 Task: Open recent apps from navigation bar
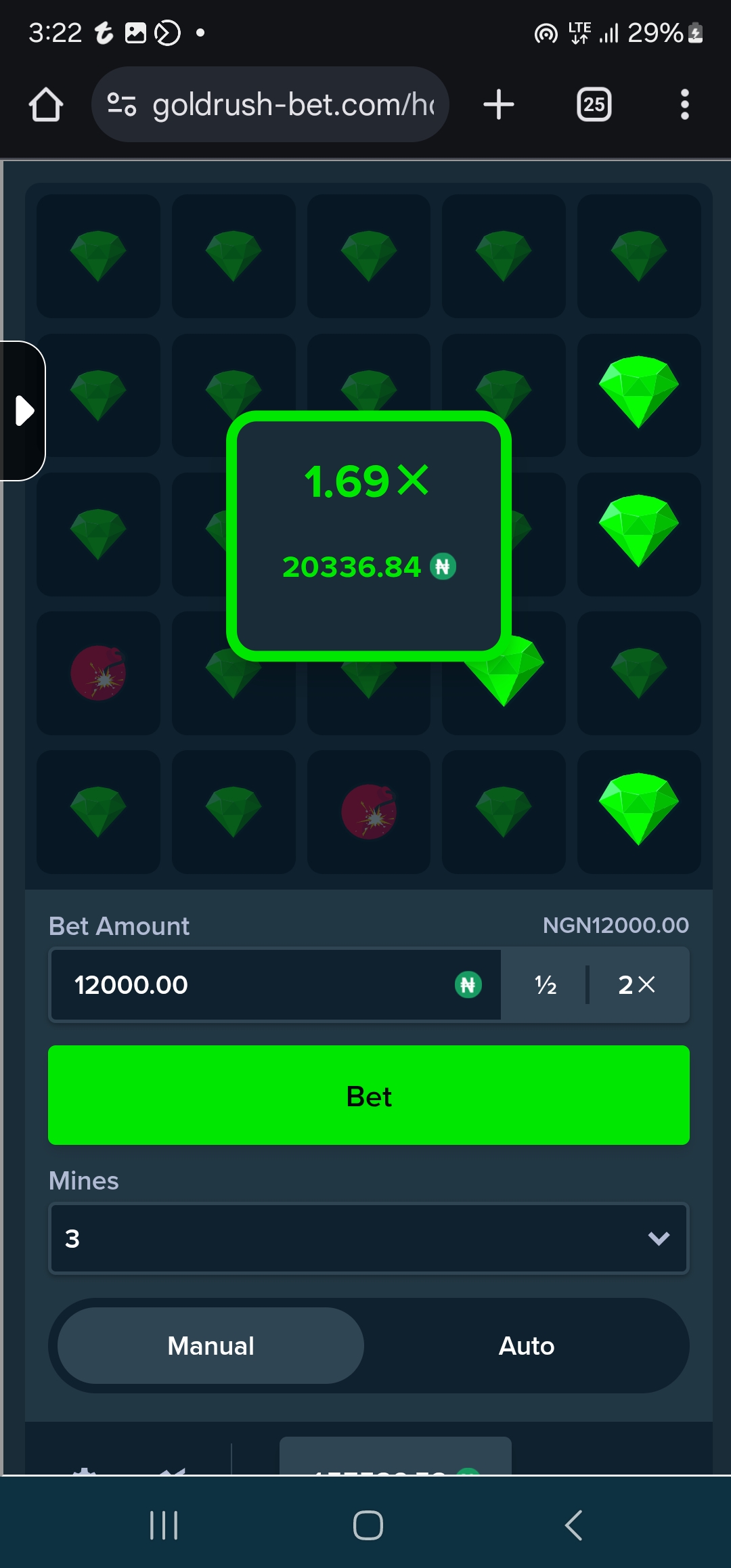tap(164, 1525)
